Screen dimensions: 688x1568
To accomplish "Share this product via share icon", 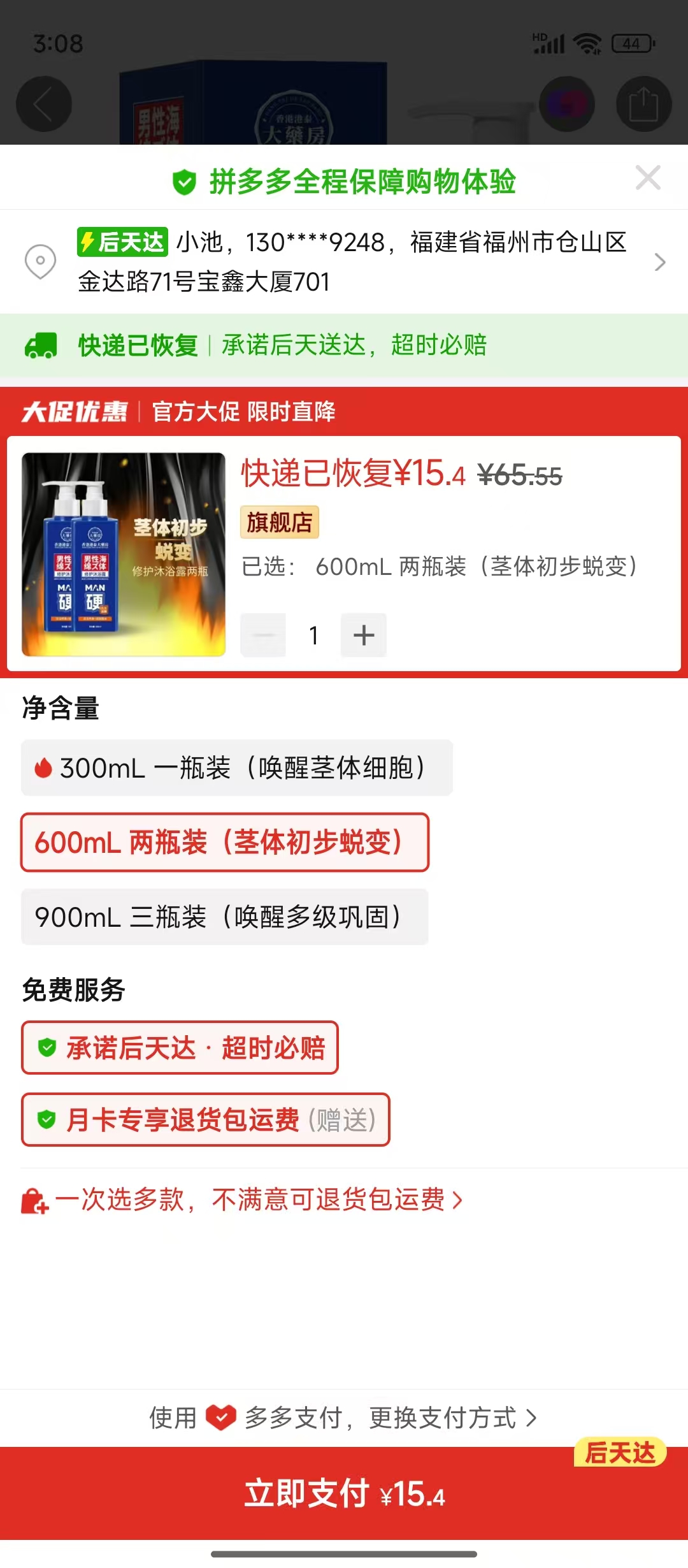I will [x=643, y=104].
